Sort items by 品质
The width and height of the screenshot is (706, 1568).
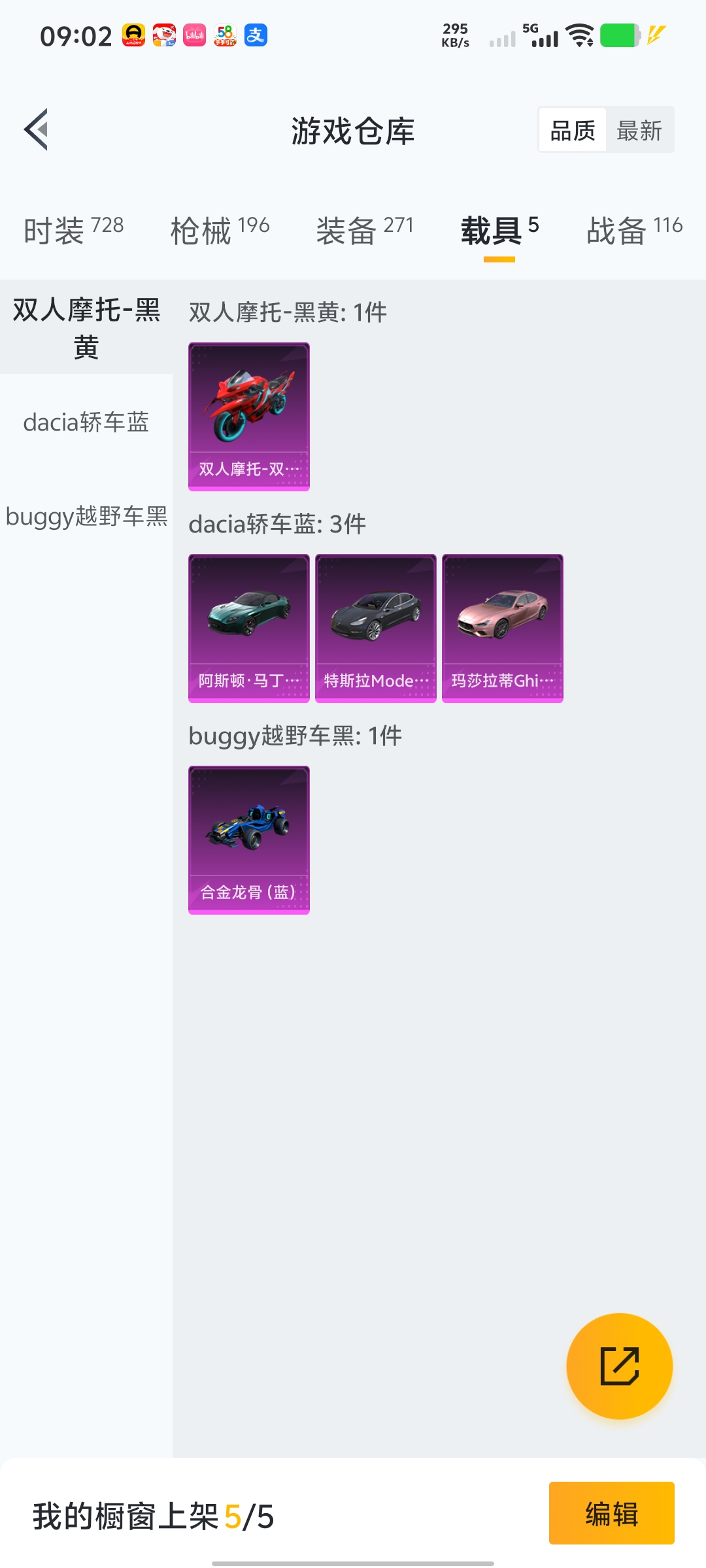point(573,130)
